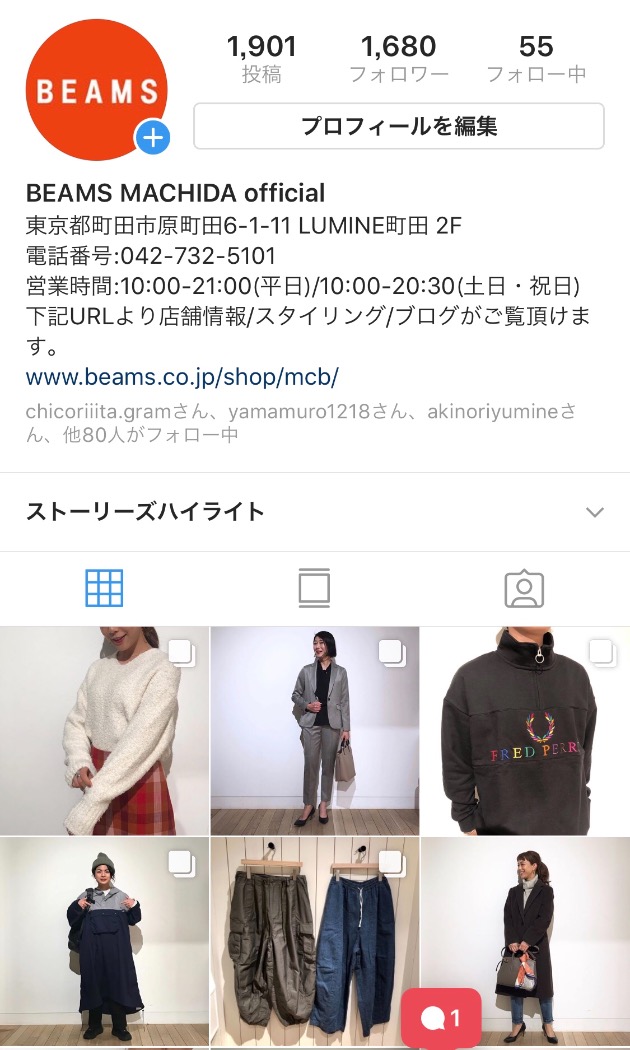Screen dimensions: 630x1050
Task: Open the tagged photos tab
Action: tap(524, 589)
